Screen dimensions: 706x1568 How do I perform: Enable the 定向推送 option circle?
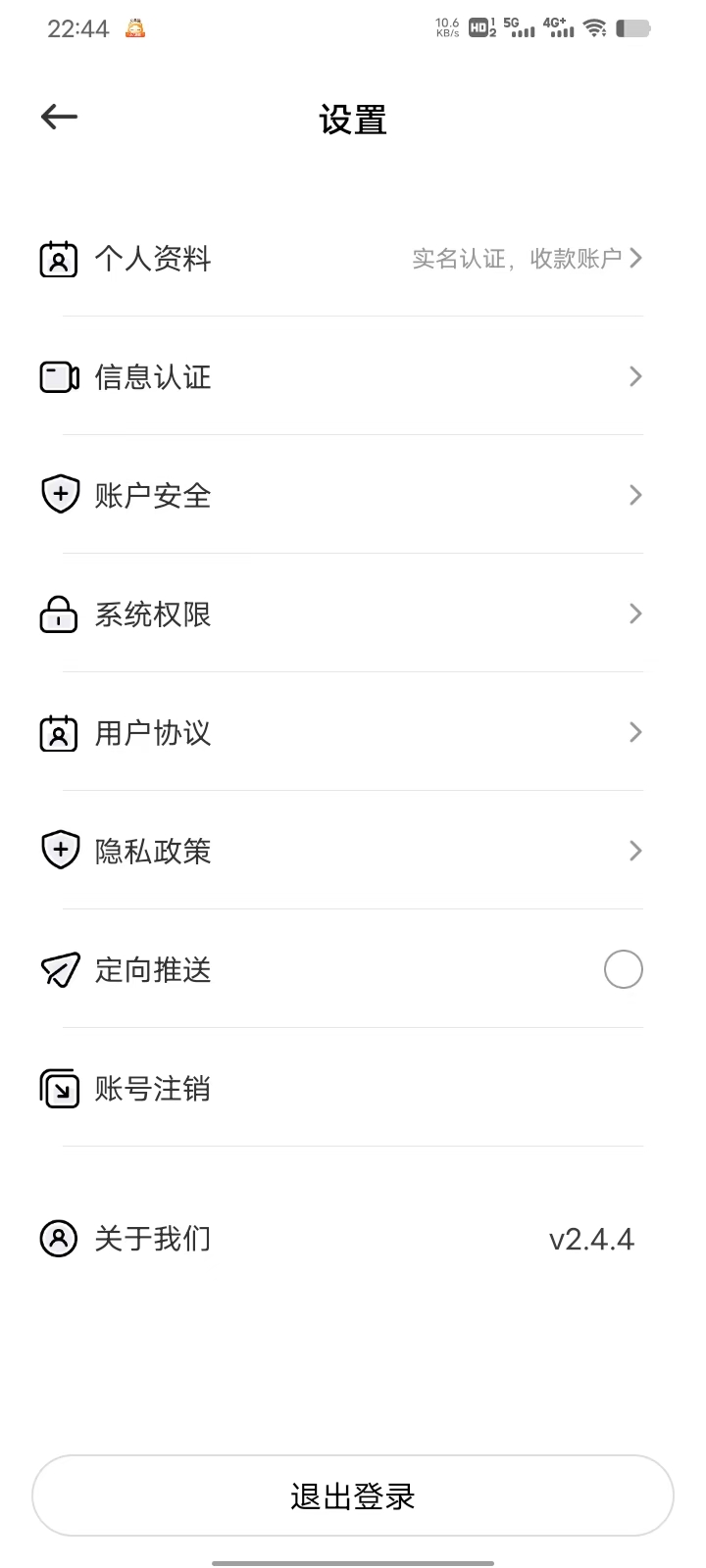coord(624,969)
